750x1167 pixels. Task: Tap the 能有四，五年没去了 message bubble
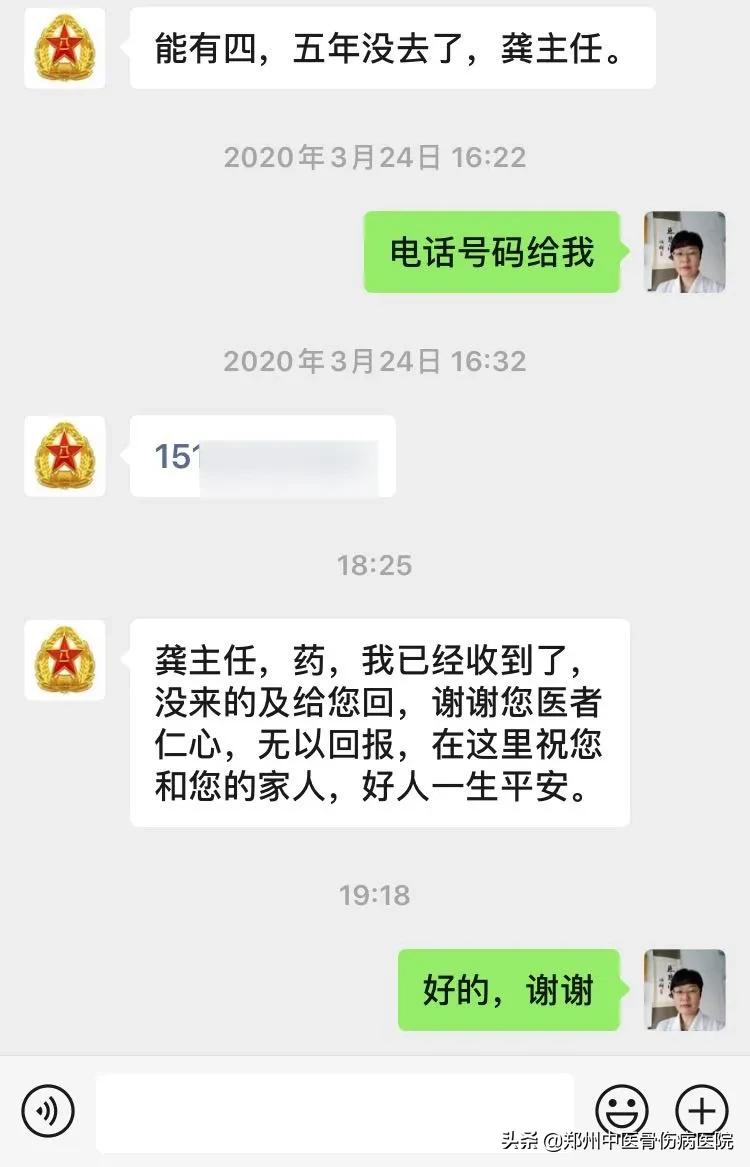(x=393, y=47)
